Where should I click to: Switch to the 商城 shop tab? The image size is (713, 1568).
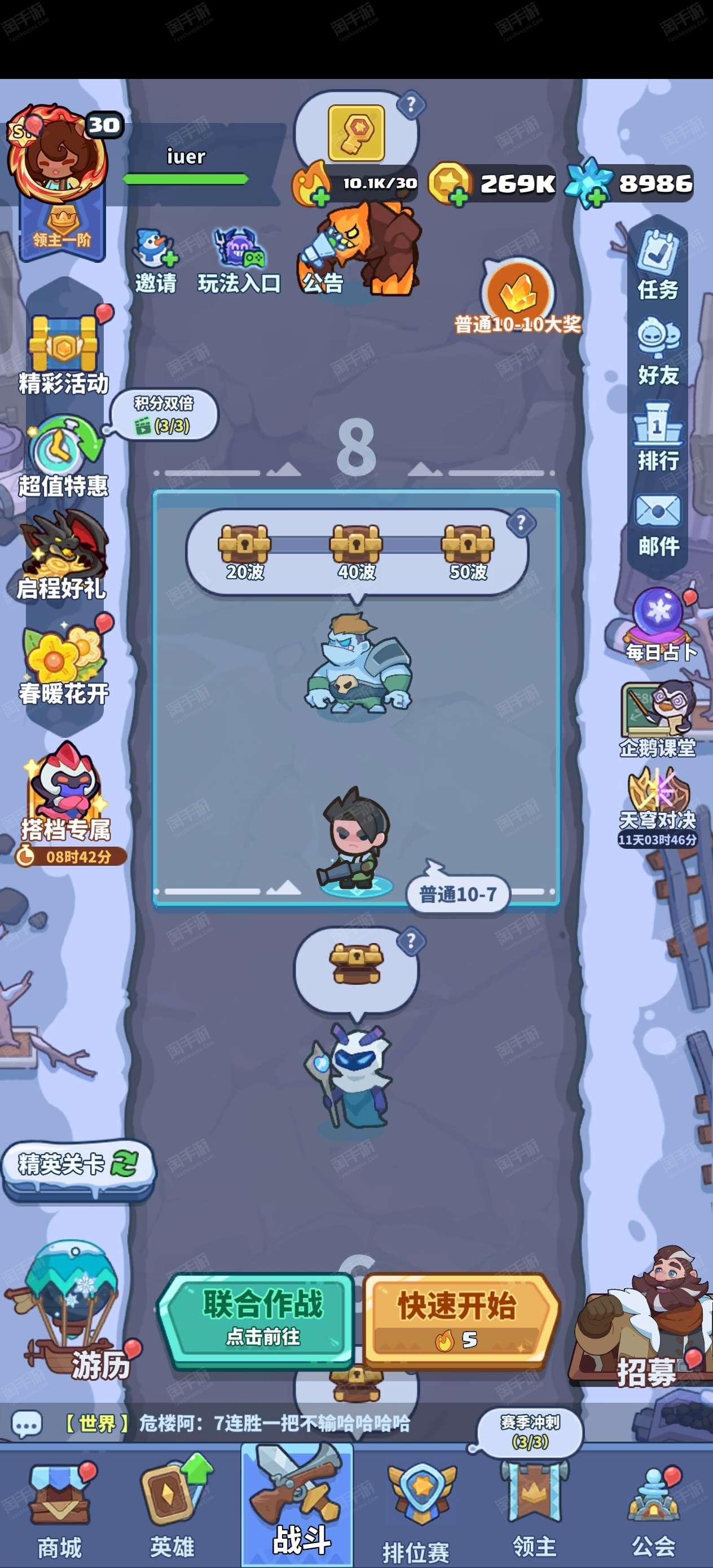click(60, 1510)
